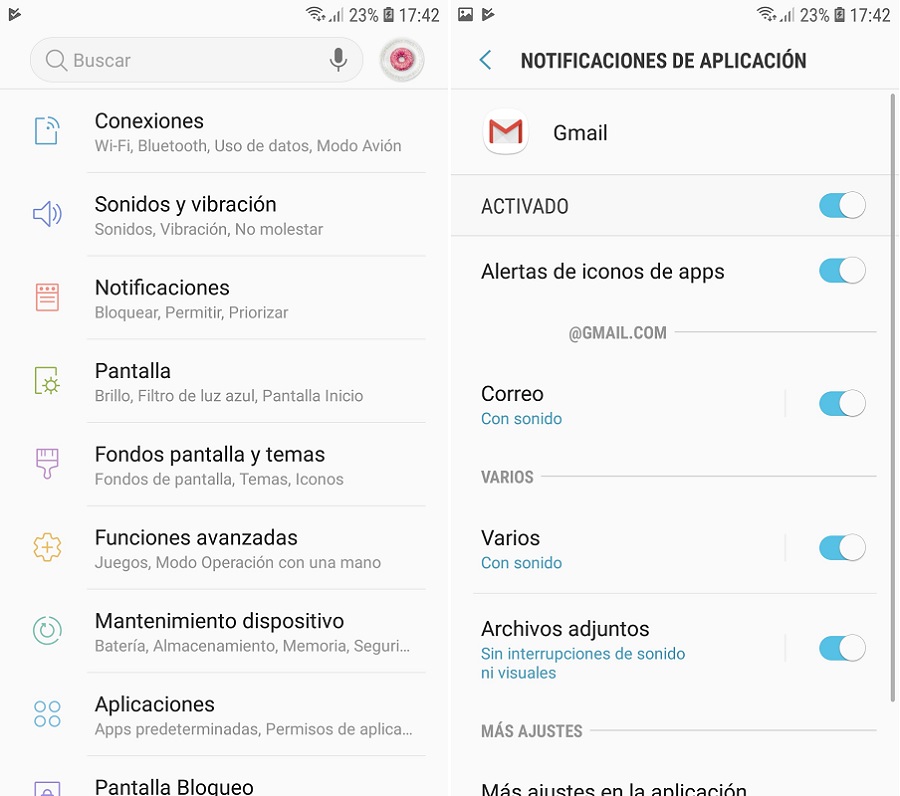Toggle the Correo notifications switch
Image resolution: width=900 pixels, height=796 pixels.
coord(841,404)
